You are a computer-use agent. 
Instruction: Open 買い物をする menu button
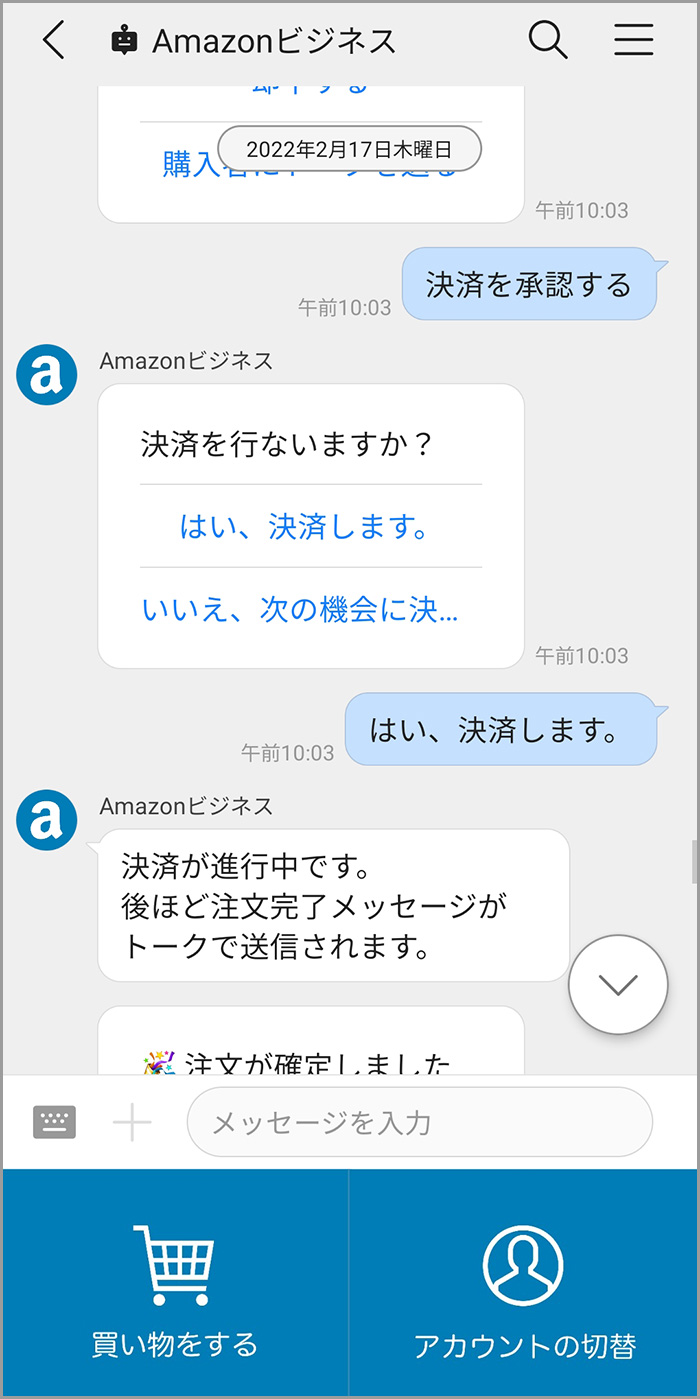(x=175, y=1285)
